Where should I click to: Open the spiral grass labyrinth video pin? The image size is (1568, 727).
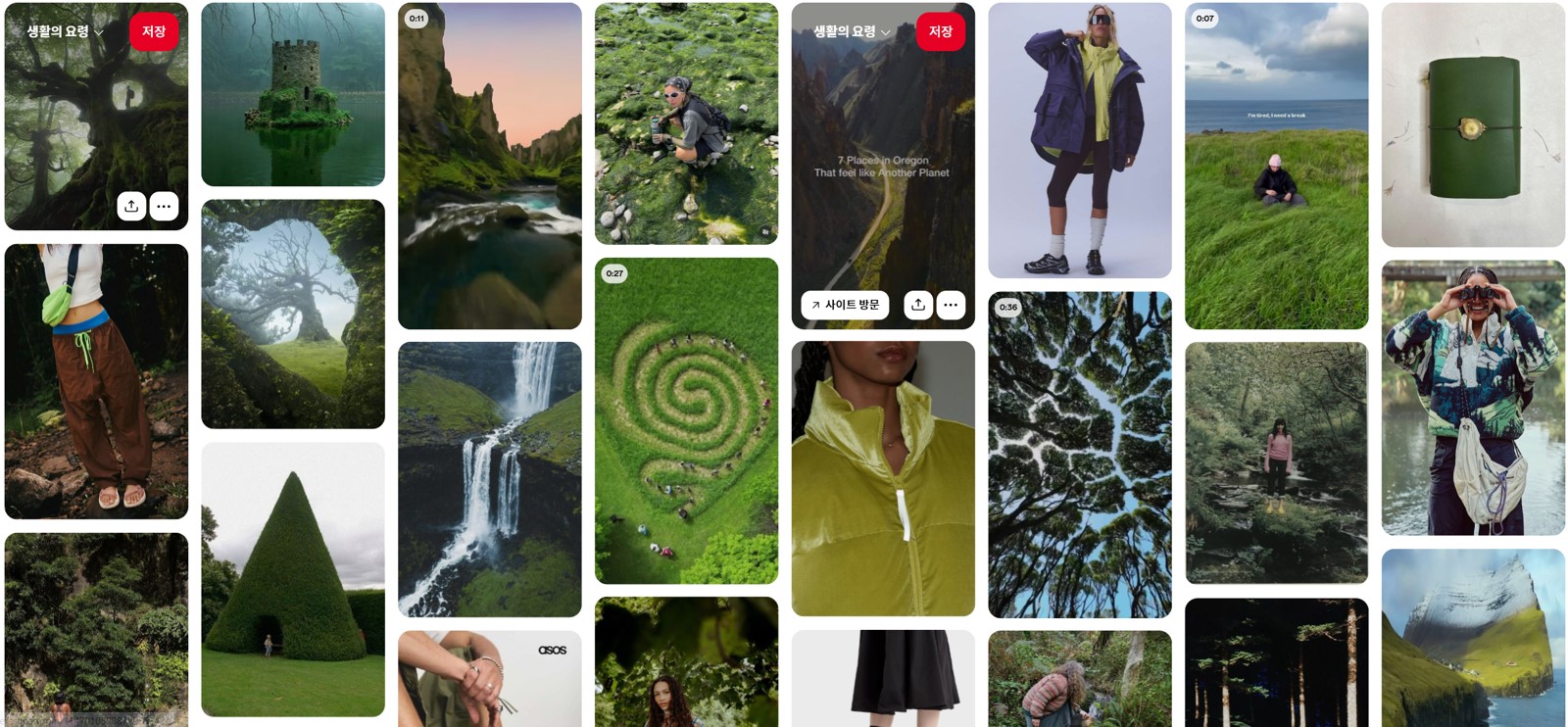686,421
